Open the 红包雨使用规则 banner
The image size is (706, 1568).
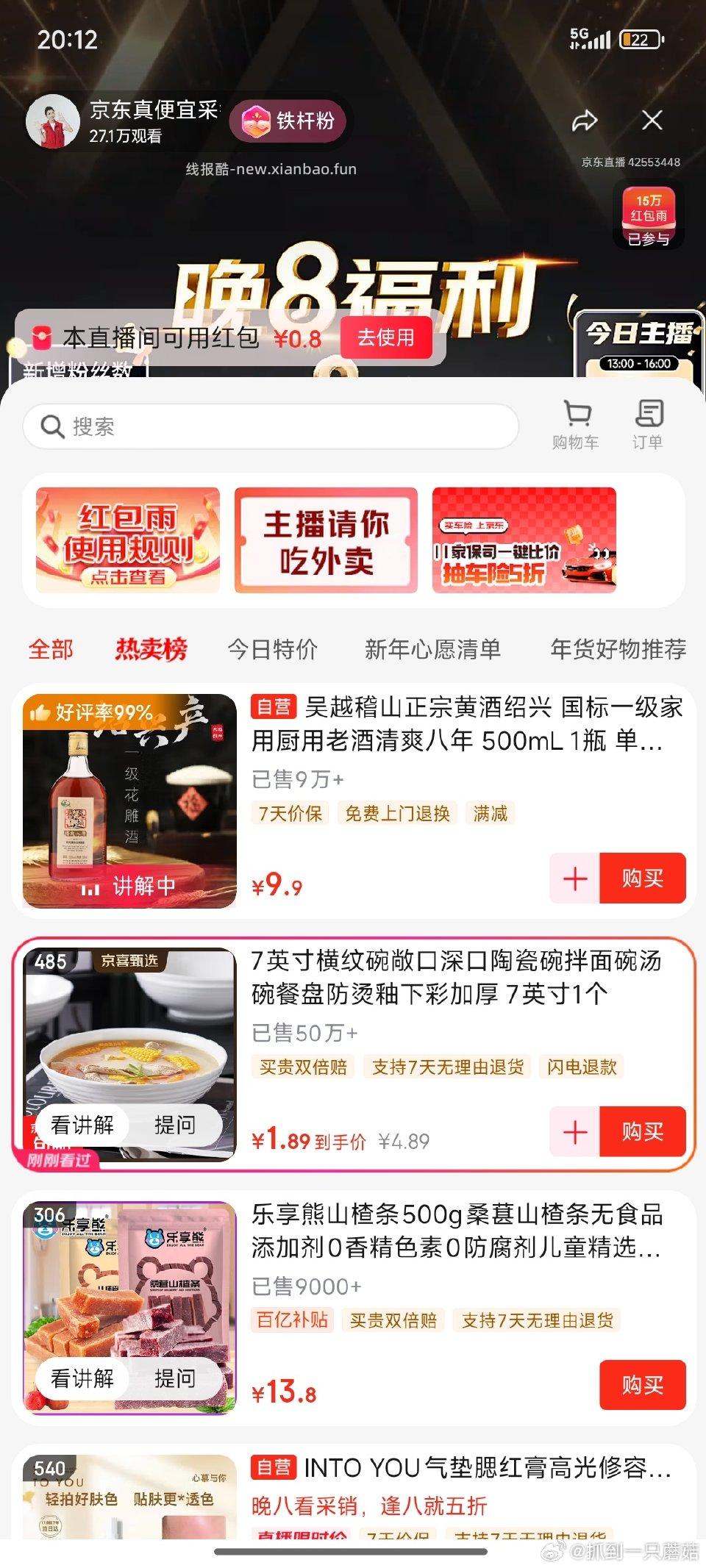pyautogui.click(x=128, y=540)
